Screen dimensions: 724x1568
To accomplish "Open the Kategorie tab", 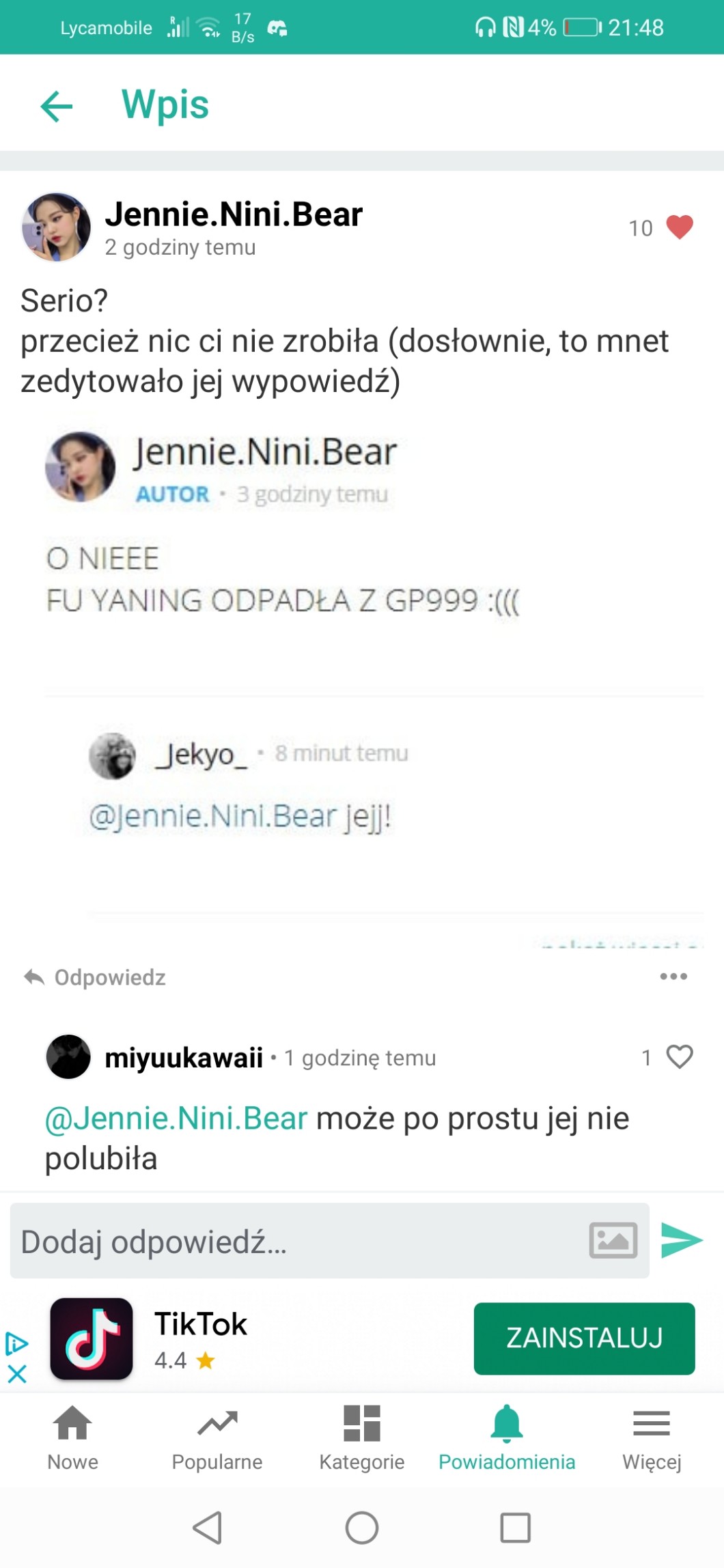I will [x=362, y=1438].
